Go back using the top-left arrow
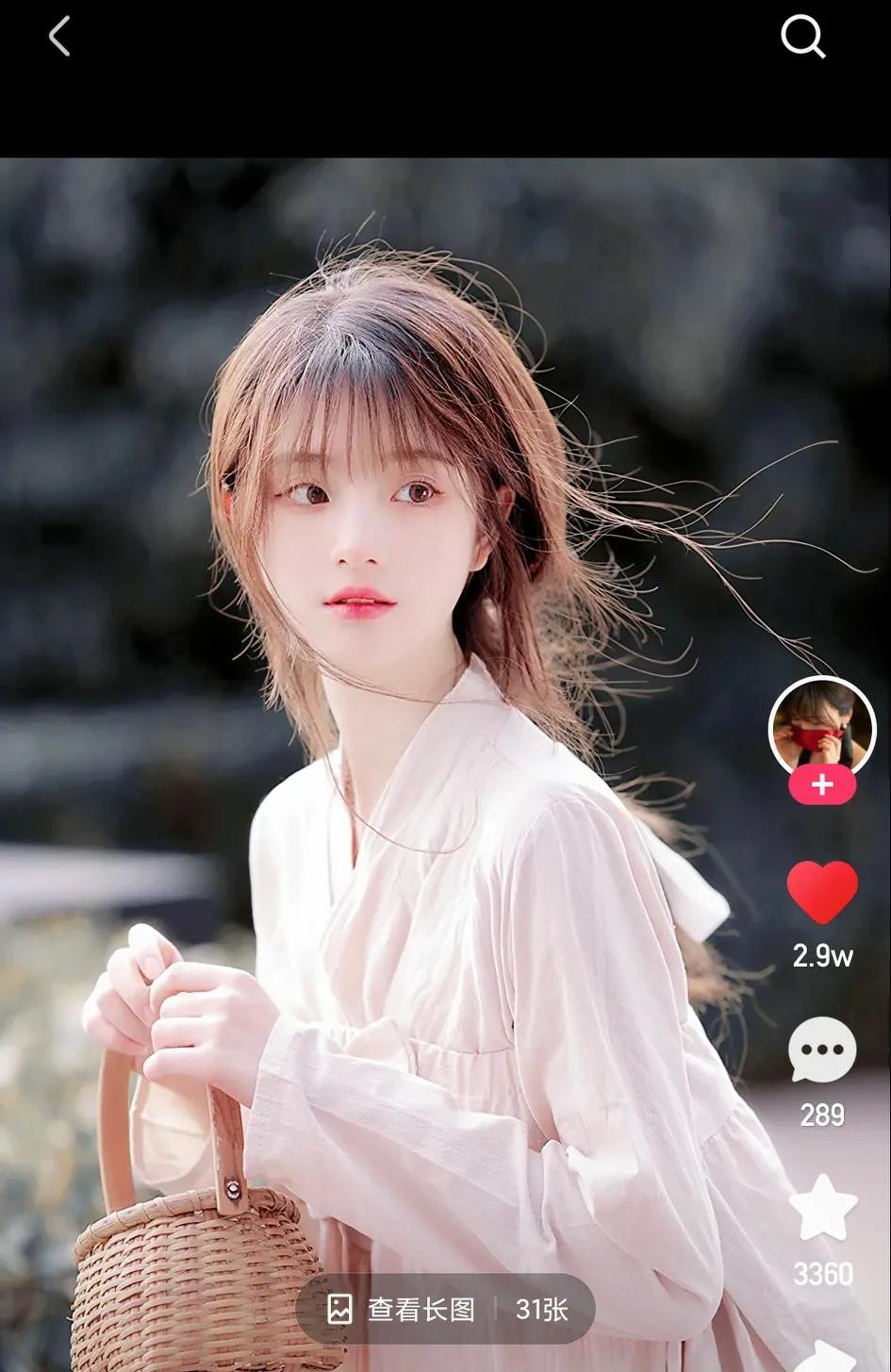 click(59, 38)
